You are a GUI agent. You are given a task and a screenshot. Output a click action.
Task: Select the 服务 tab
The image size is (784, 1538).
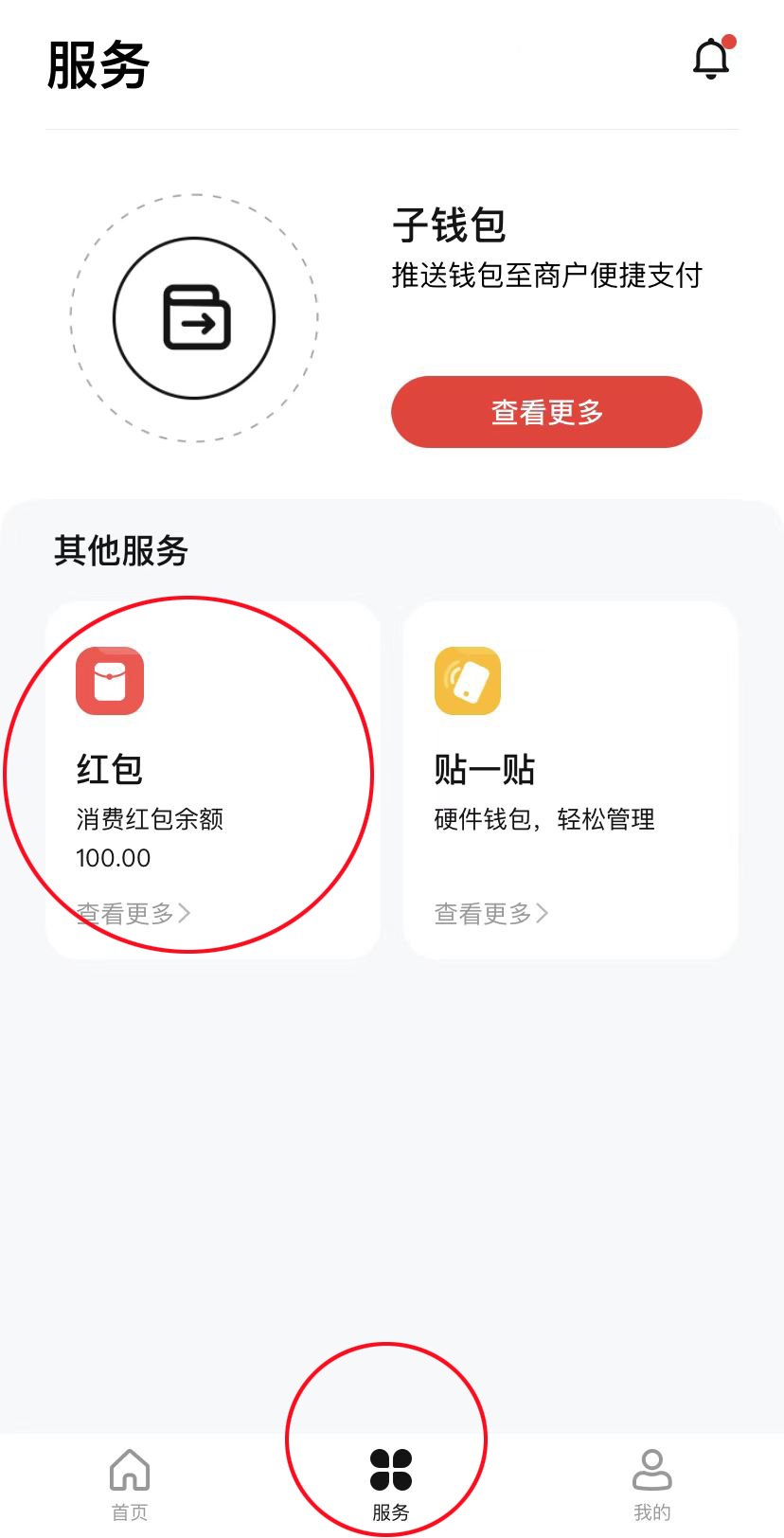click(x=390, y=1482)
